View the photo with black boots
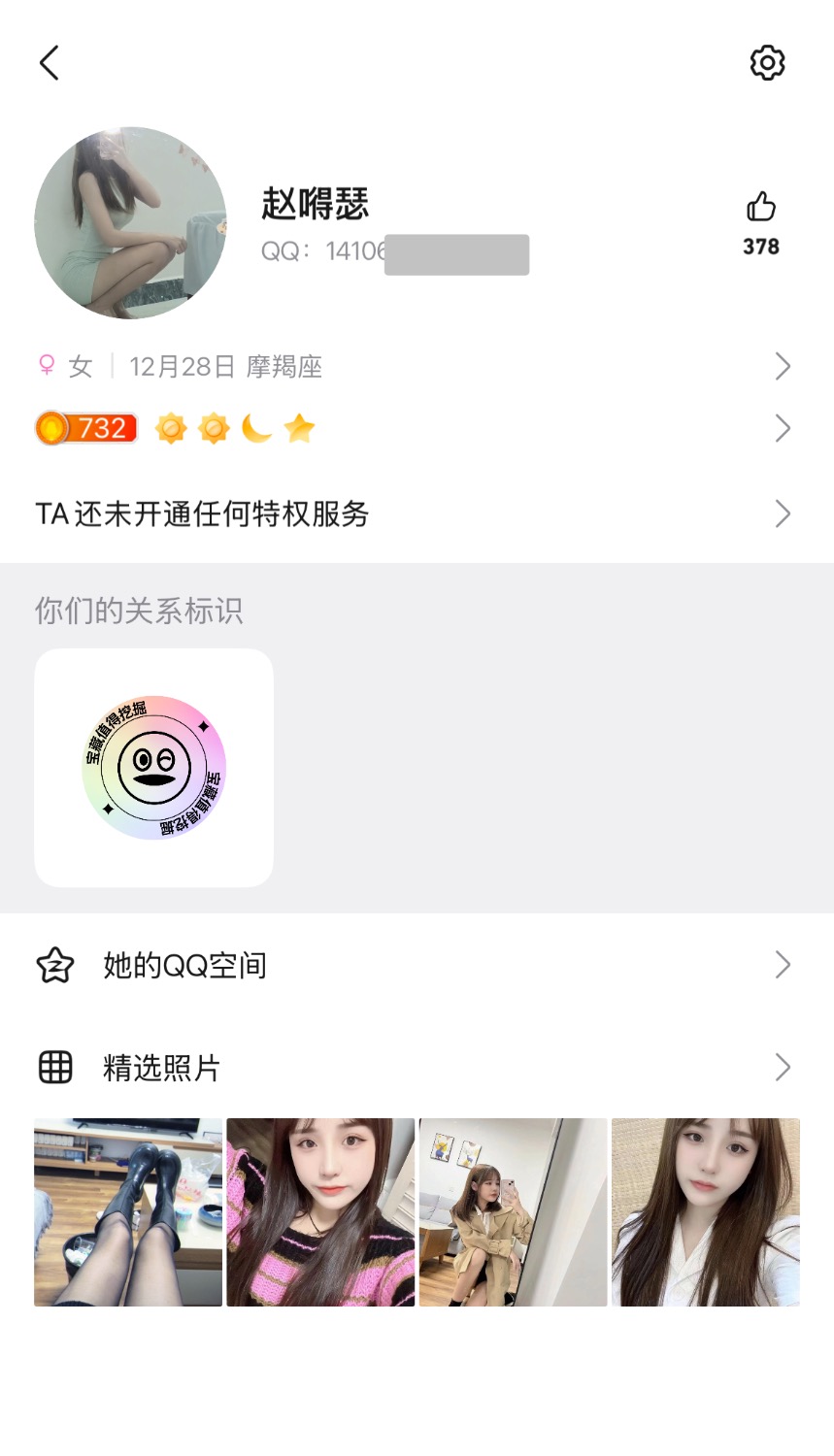Image resolution: width=834 pixels, height=1456 pixels. 128,1212
